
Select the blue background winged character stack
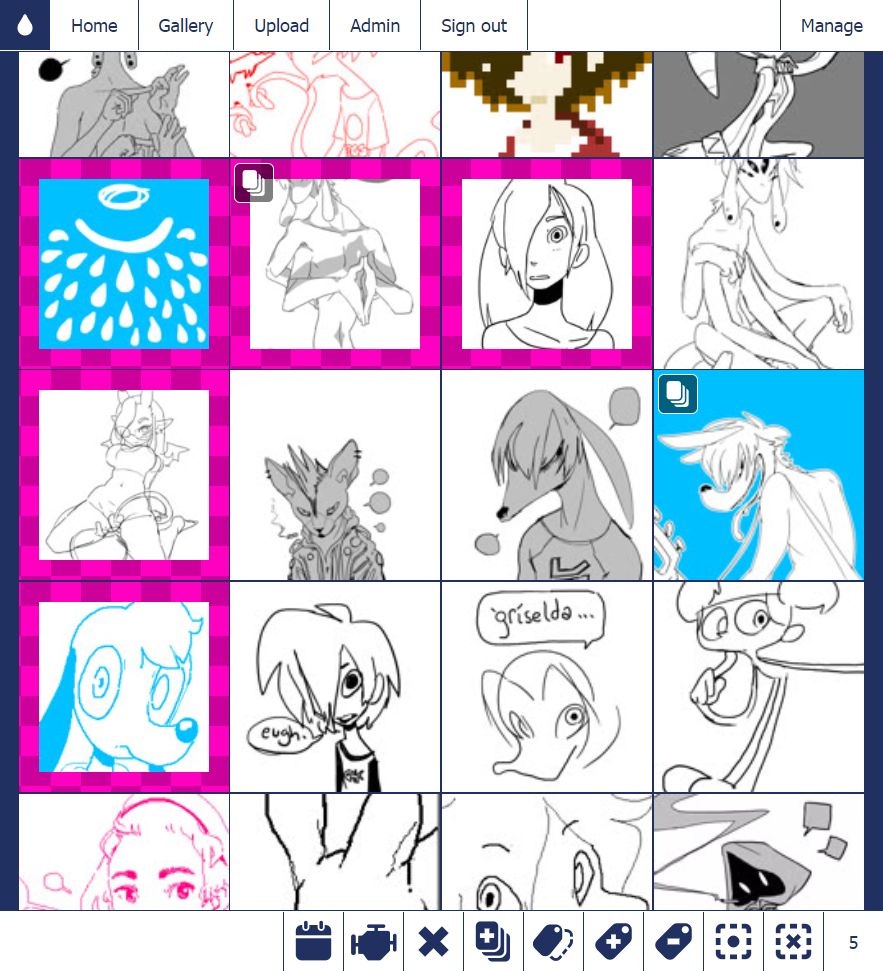pos(758,476)
